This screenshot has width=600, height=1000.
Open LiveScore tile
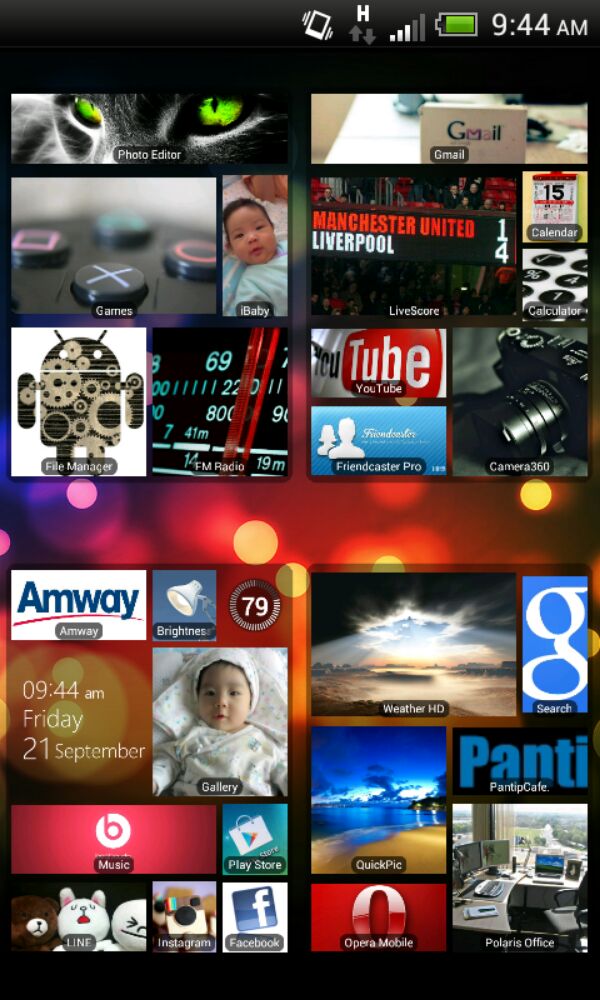click(x=413, y=246)
